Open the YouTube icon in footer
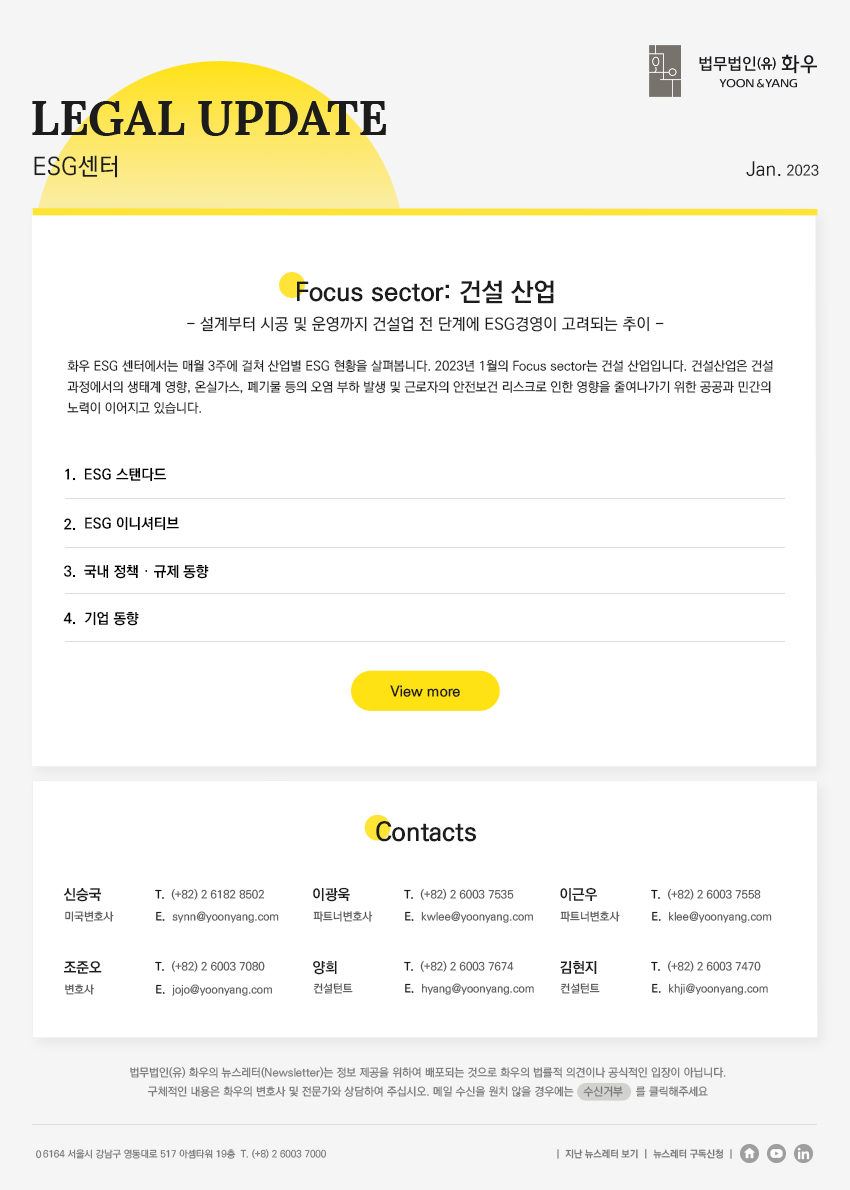Viewport: 850px width, 1190px height. [x=776, y=1154]
